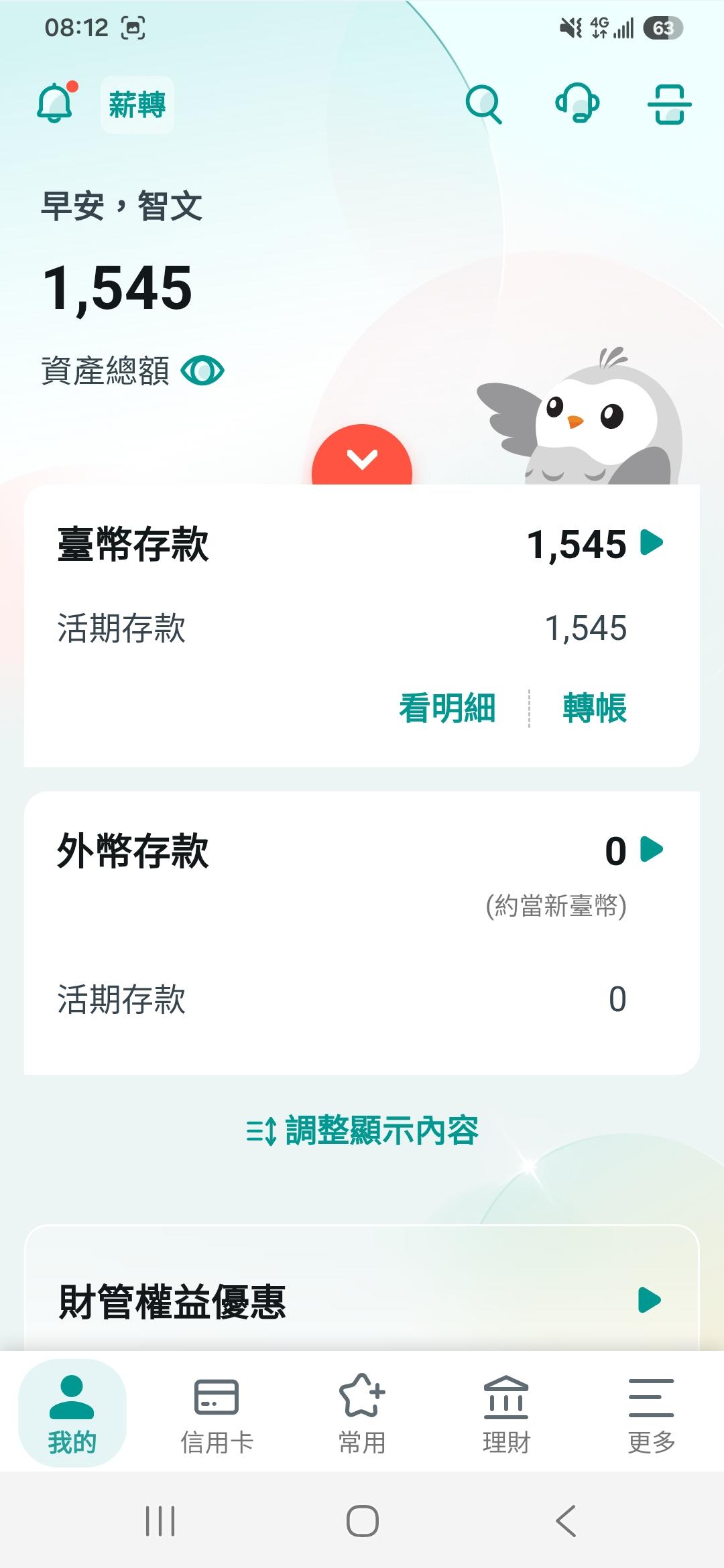Switch to the 信用卡 tab
This screenshot has width=724, height=1568.
tap(217, 1413)
